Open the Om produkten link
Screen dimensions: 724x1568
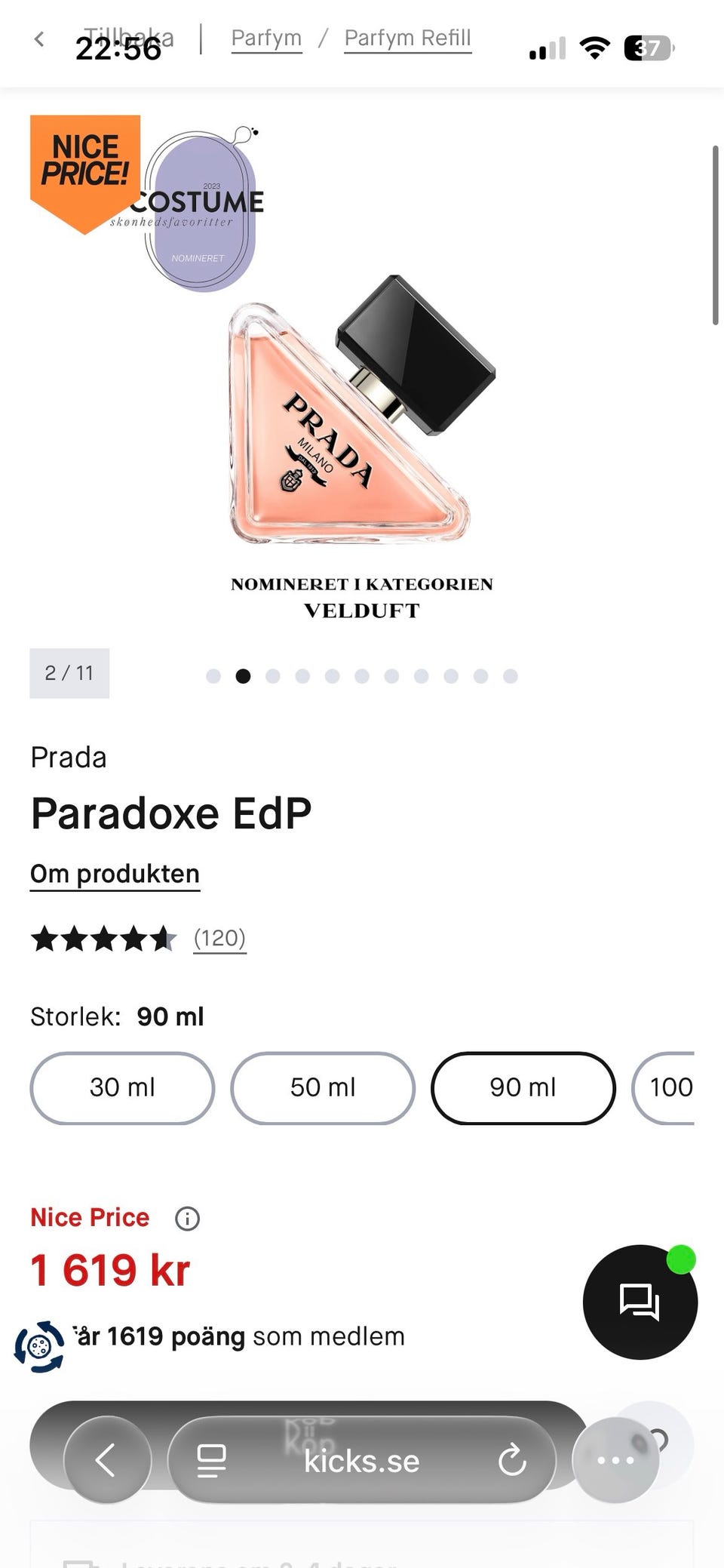115,874
